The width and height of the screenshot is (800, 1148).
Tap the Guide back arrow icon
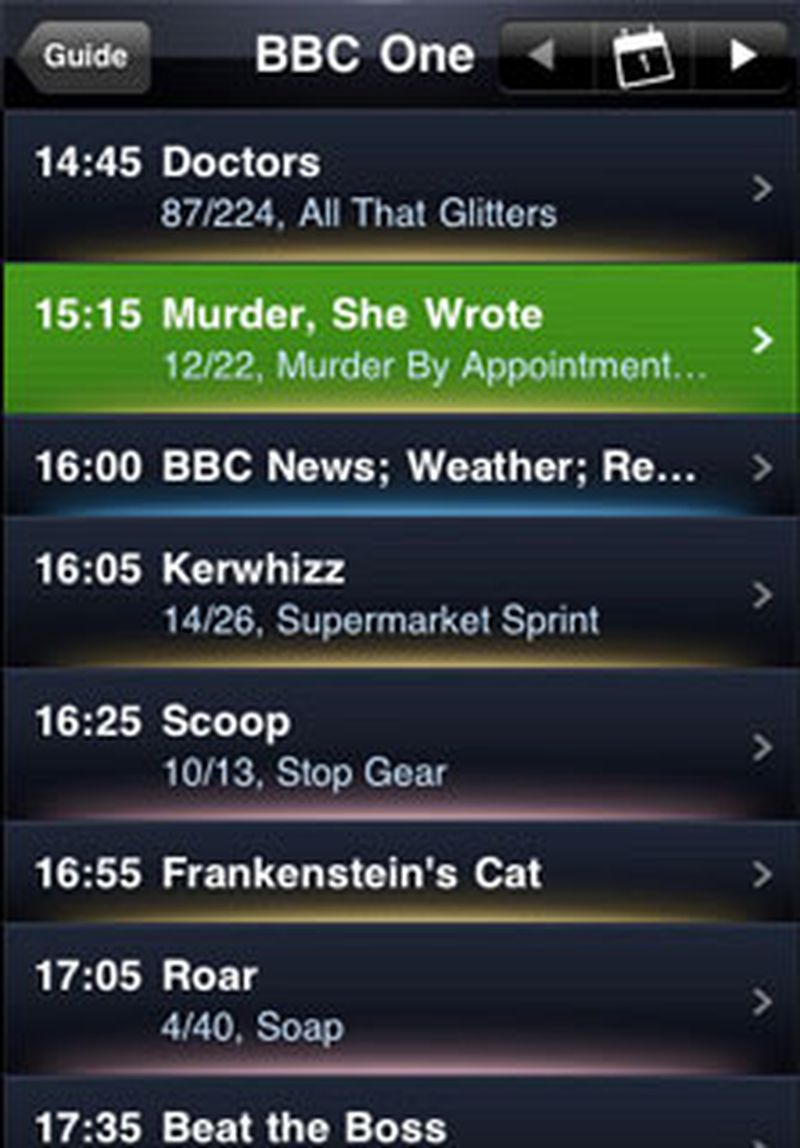pyautogui.click(x=84, y=55)
